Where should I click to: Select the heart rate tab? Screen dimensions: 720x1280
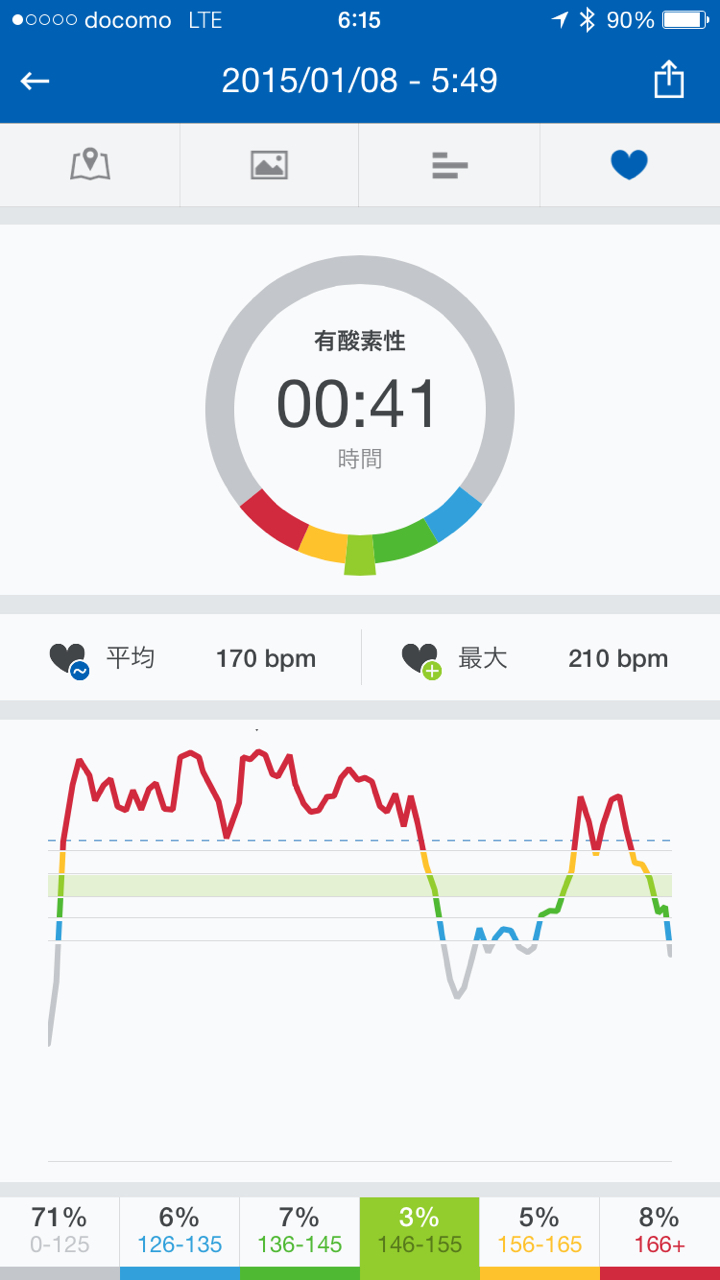[x=629, y=165]
